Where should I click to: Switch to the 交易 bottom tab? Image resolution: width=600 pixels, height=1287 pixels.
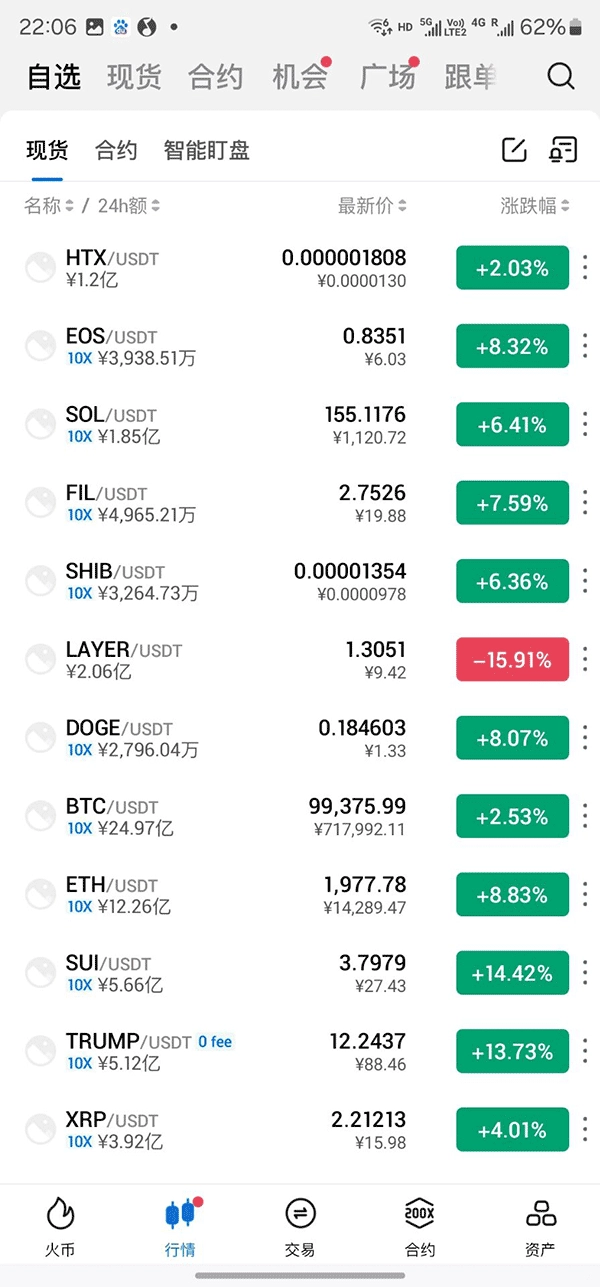(x=300, y=1227)
